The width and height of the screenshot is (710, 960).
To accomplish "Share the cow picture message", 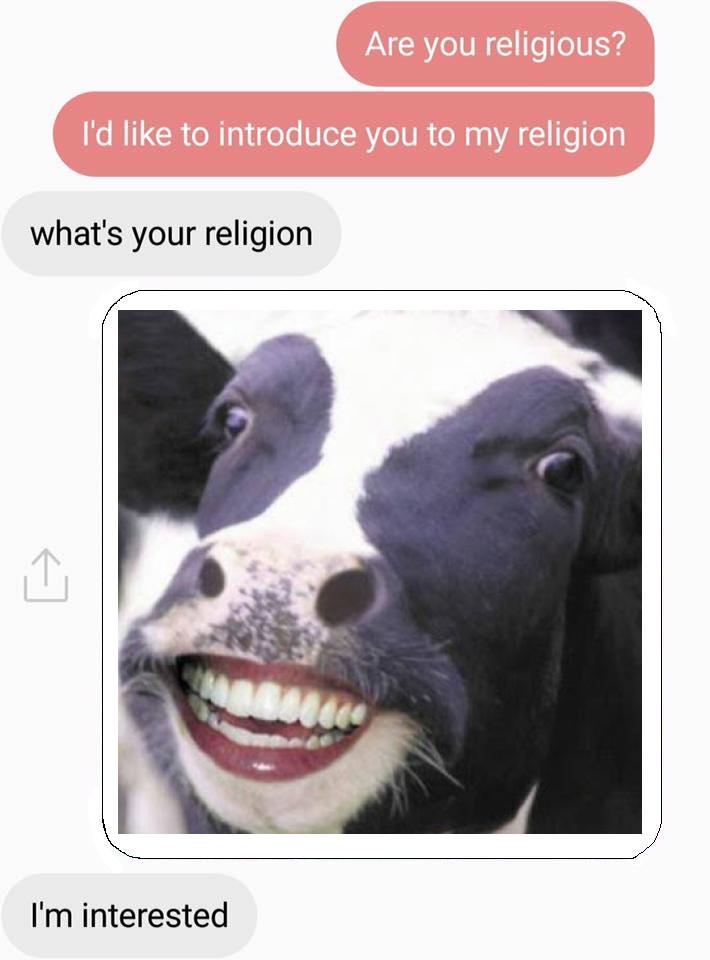I will 46,575.
